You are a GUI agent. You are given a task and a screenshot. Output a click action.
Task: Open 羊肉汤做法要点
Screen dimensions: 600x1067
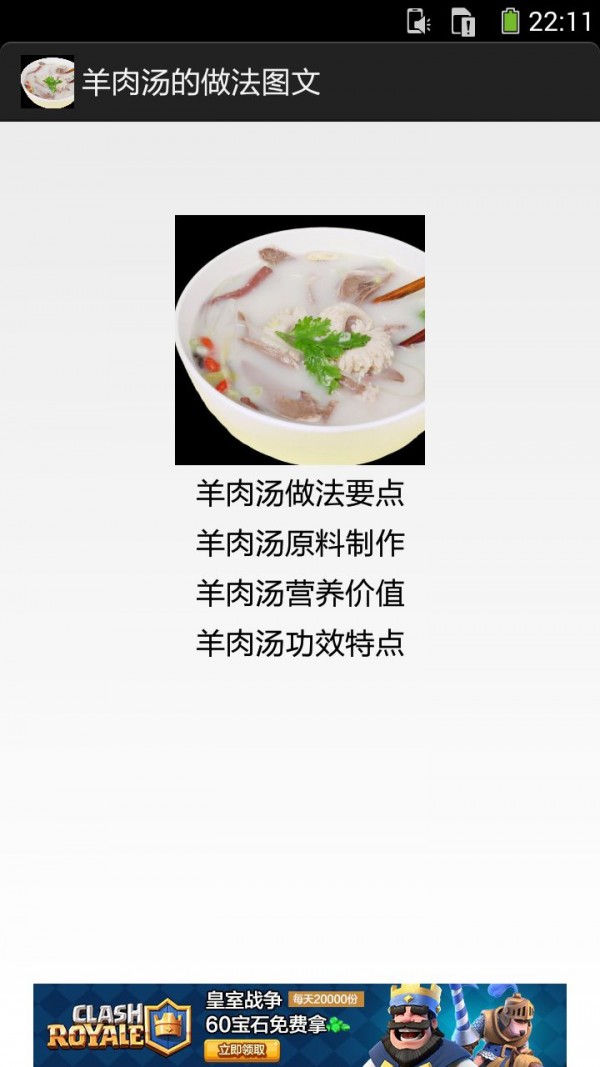click(300, 493)
